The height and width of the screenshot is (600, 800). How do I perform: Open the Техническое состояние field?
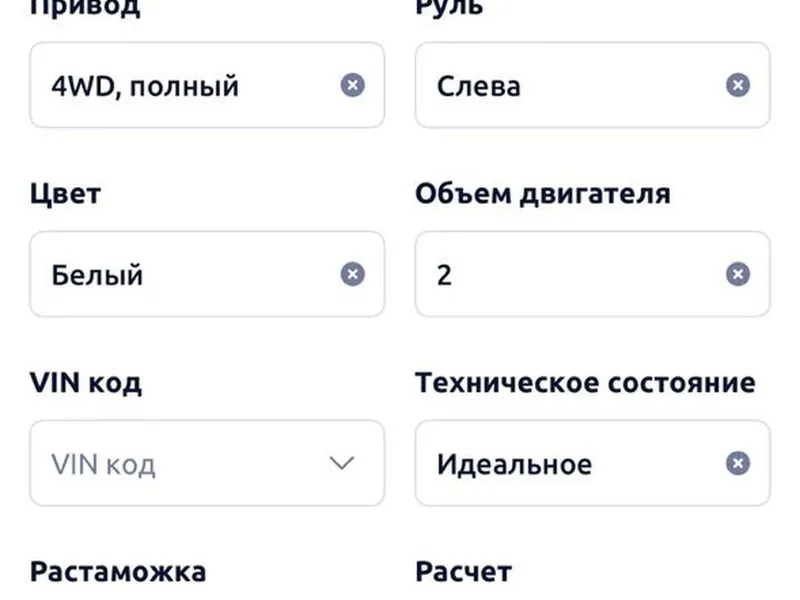pos(560,463)
